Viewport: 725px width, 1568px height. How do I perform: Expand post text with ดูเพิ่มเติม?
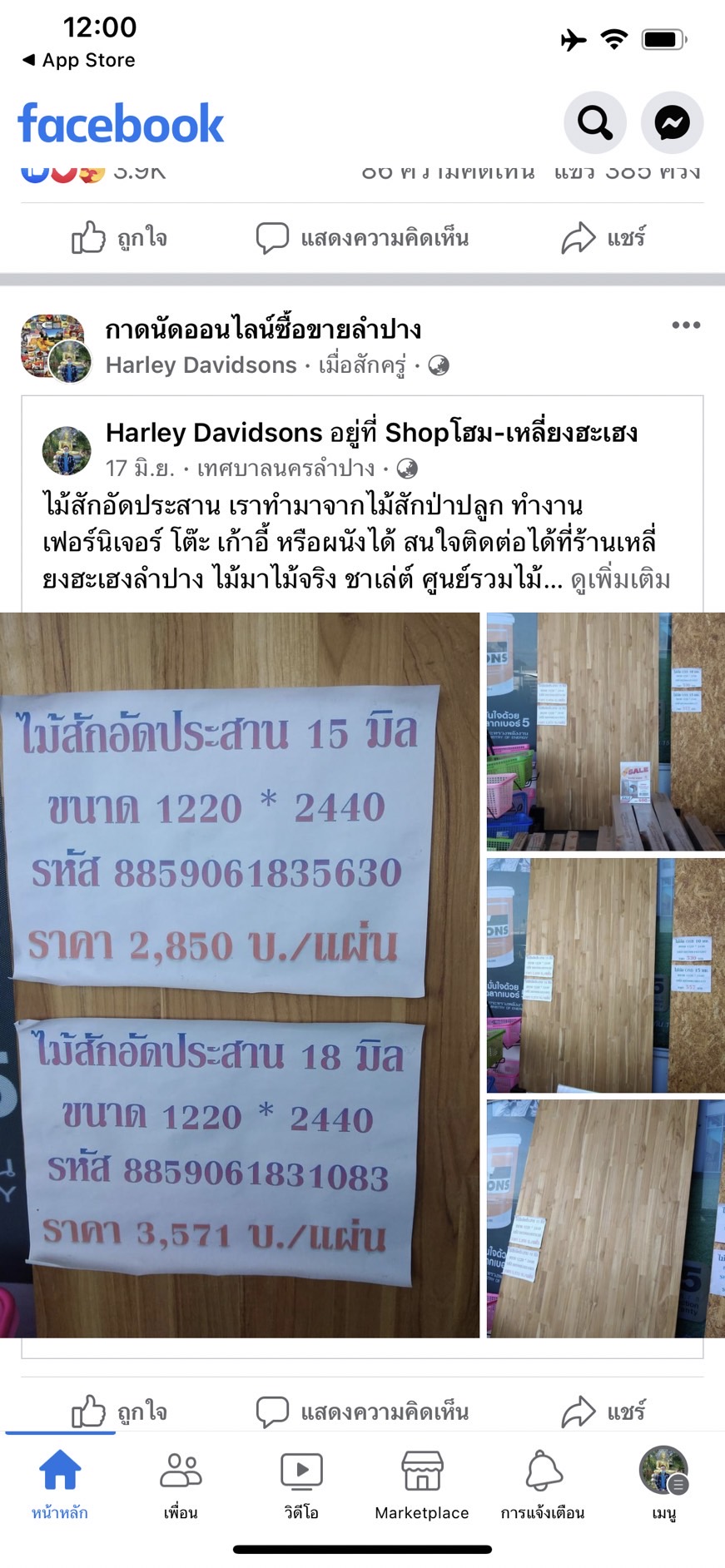[x=620, y=579]
